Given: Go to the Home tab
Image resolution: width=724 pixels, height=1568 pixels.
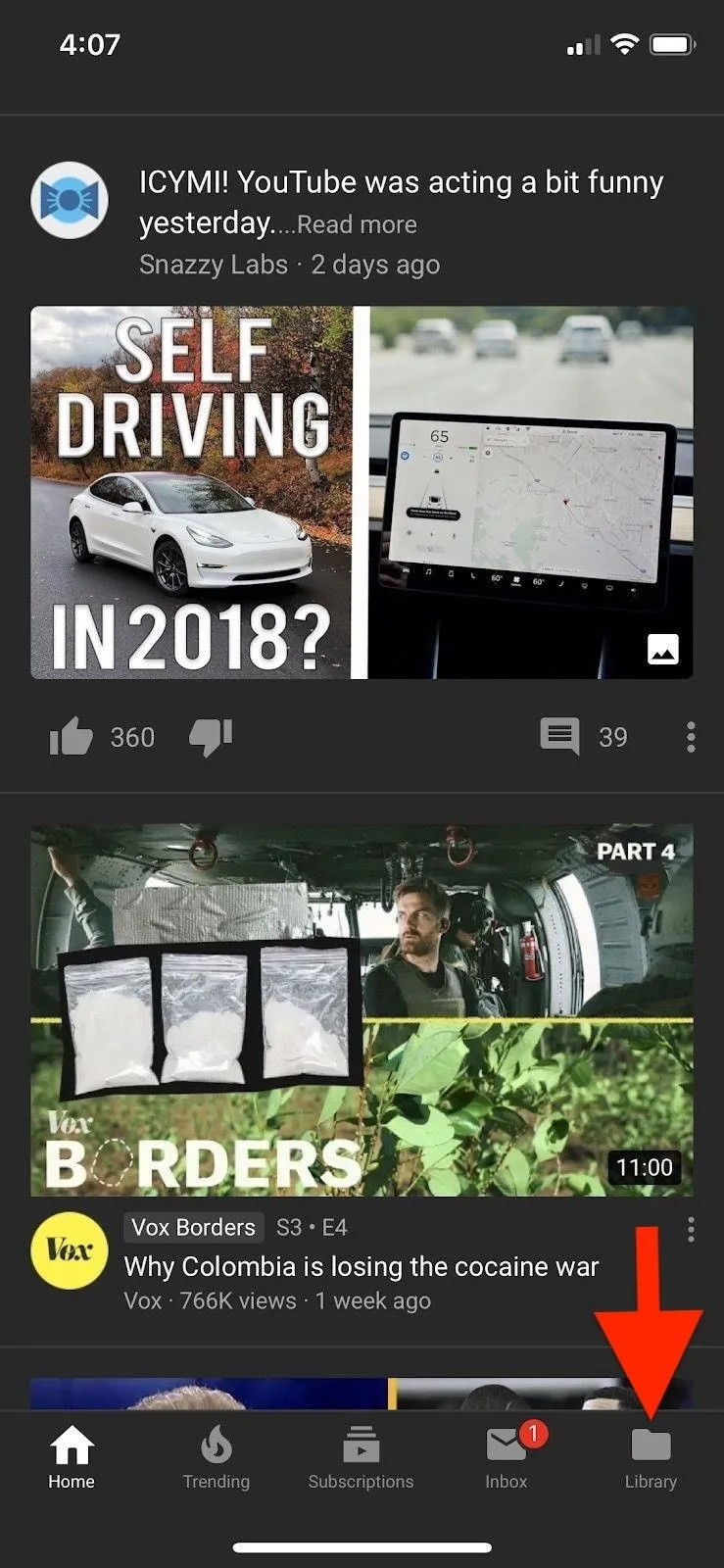Looking at the screenshot, I should 72,1457.
